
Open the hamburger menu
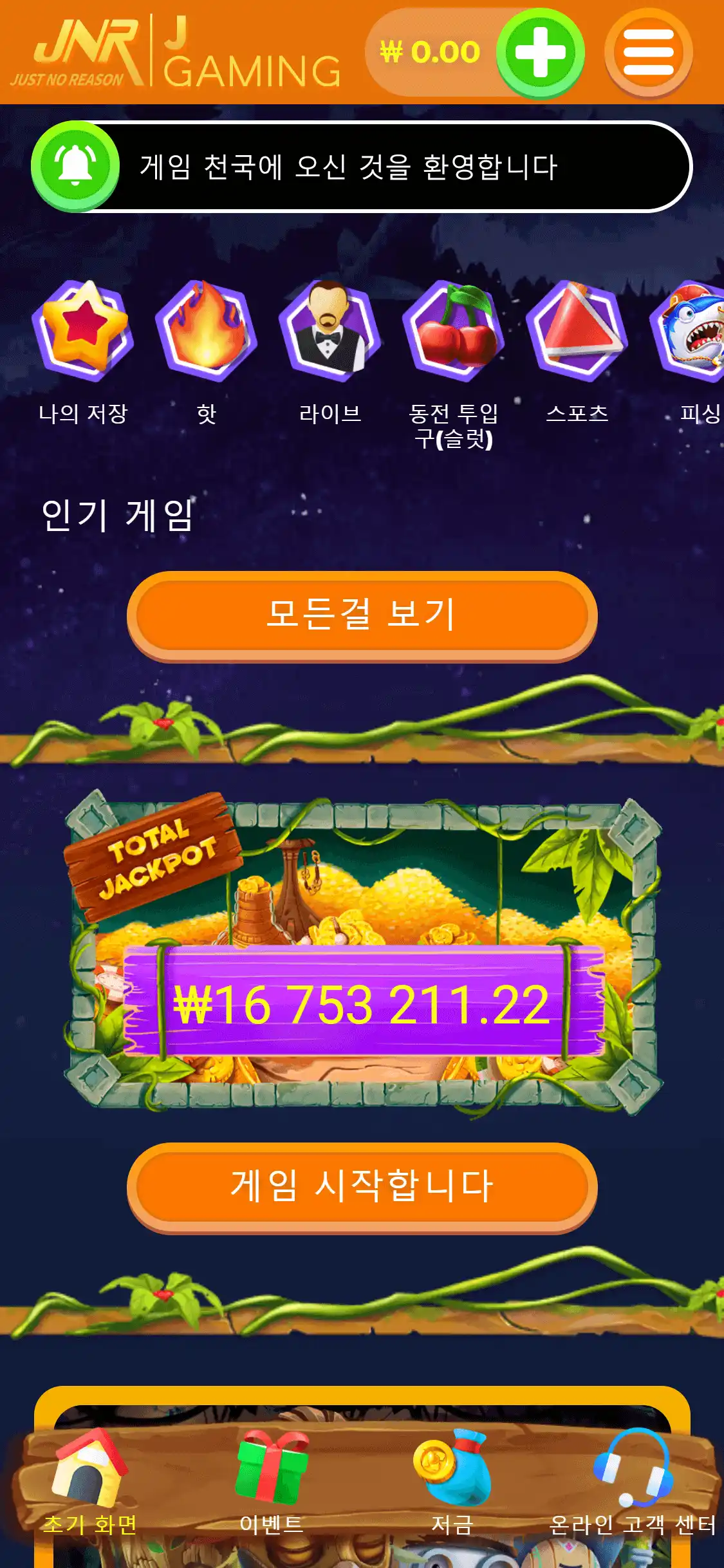pyautogui.click(x=648, y=53)
